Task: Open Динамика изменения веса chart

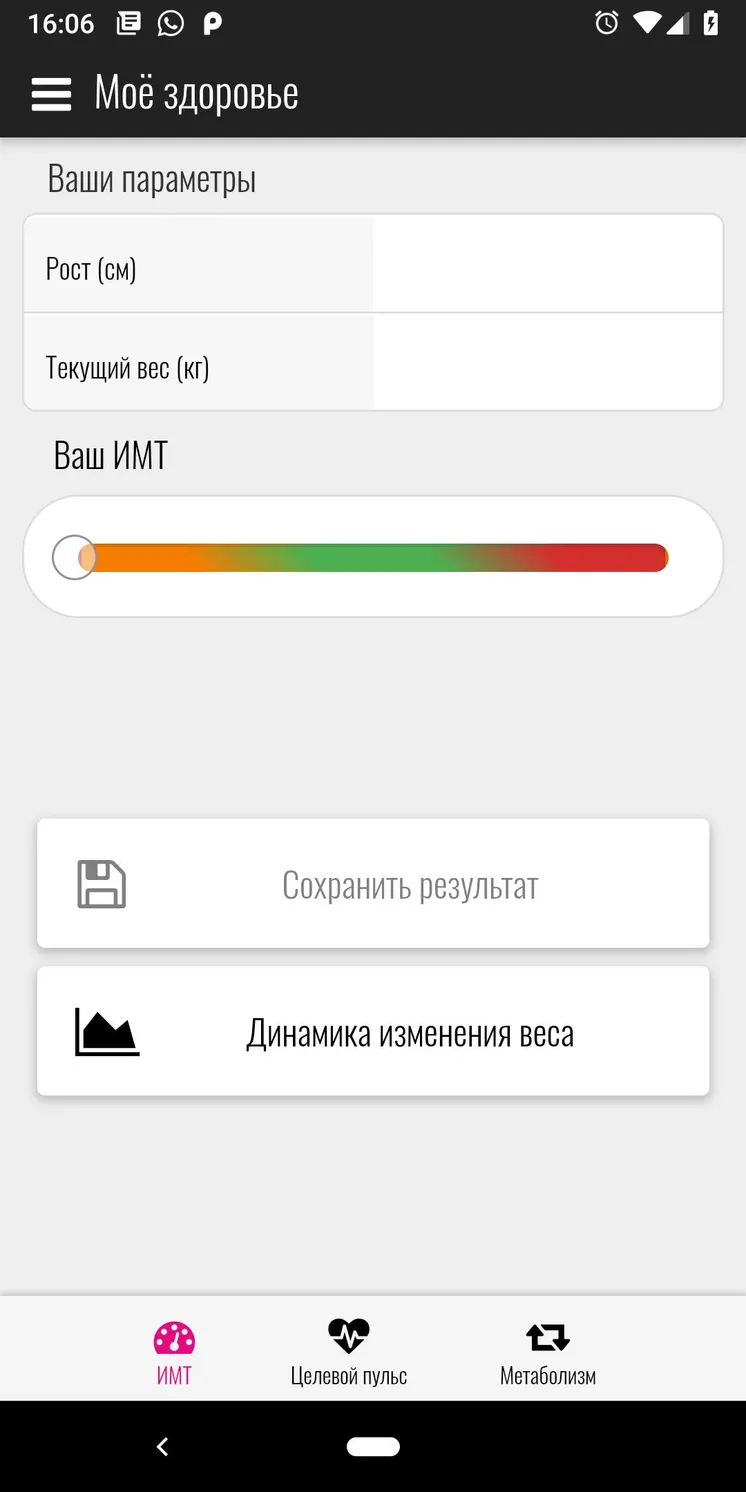Action: [373, 1031]
